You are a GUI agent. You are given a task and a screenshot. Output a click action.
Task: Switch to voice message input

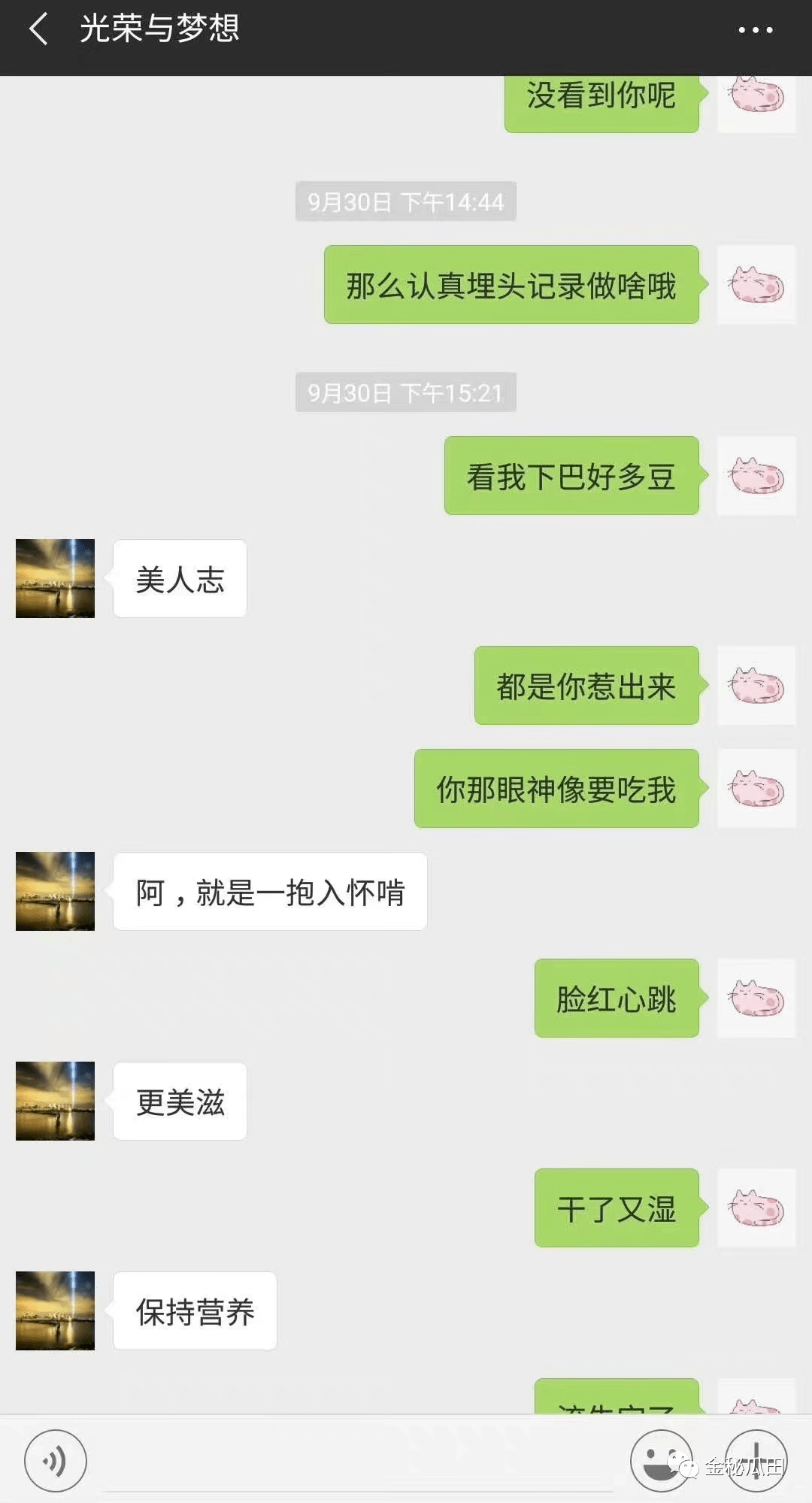click(x=55, y=1460)
